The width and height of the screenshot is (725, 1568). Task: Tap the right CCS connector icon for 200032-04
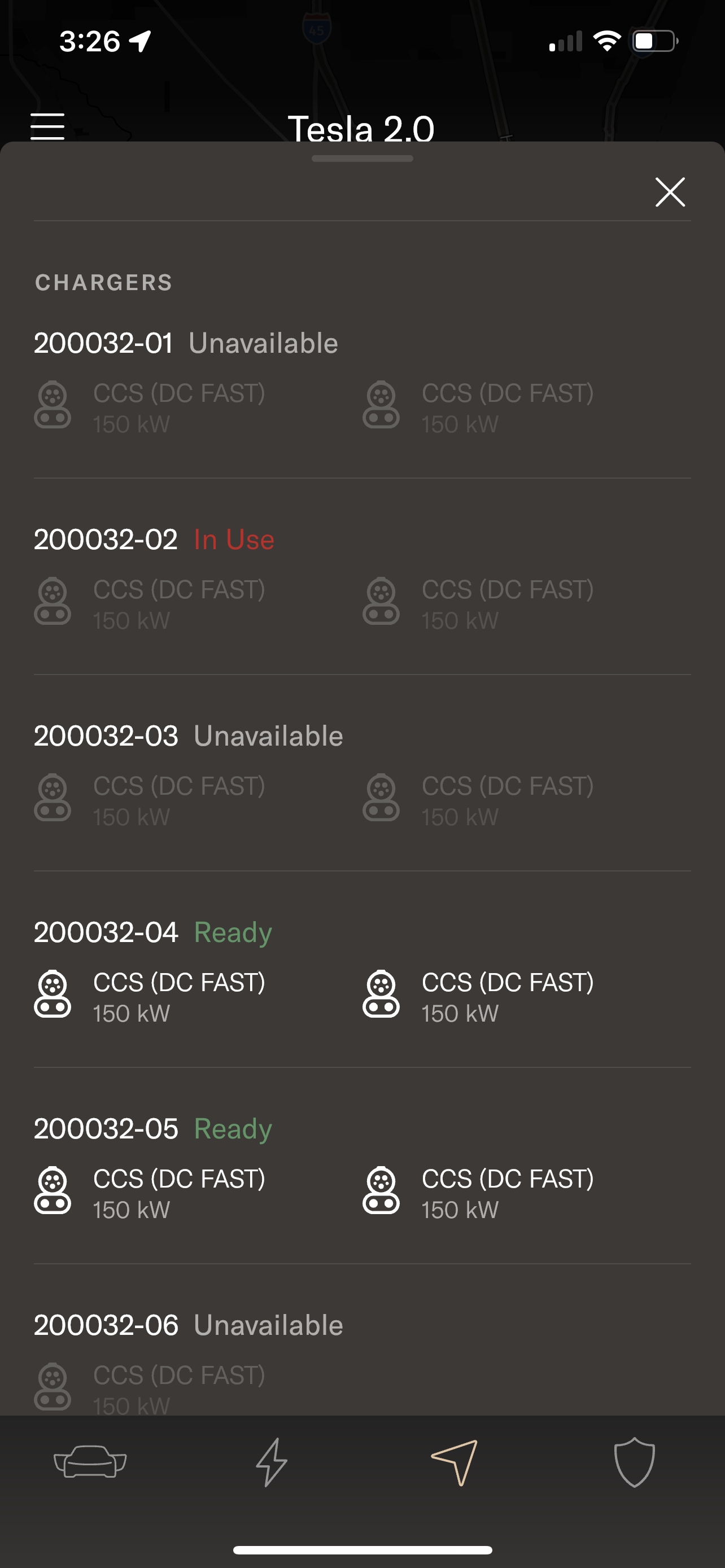tap(381, 996)
